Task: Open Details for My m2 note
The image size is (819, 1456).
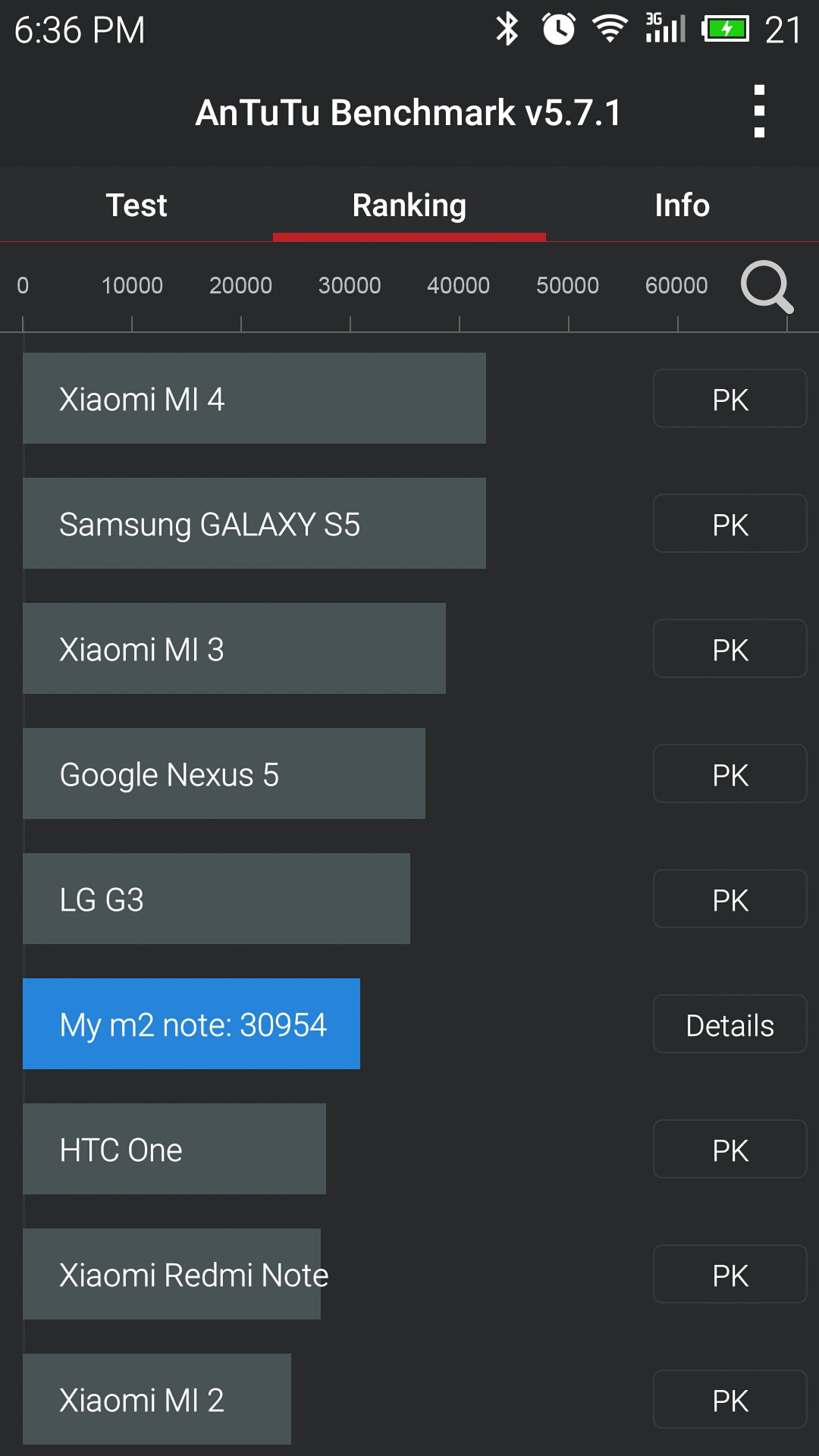Action: [x=730, y=1025]
